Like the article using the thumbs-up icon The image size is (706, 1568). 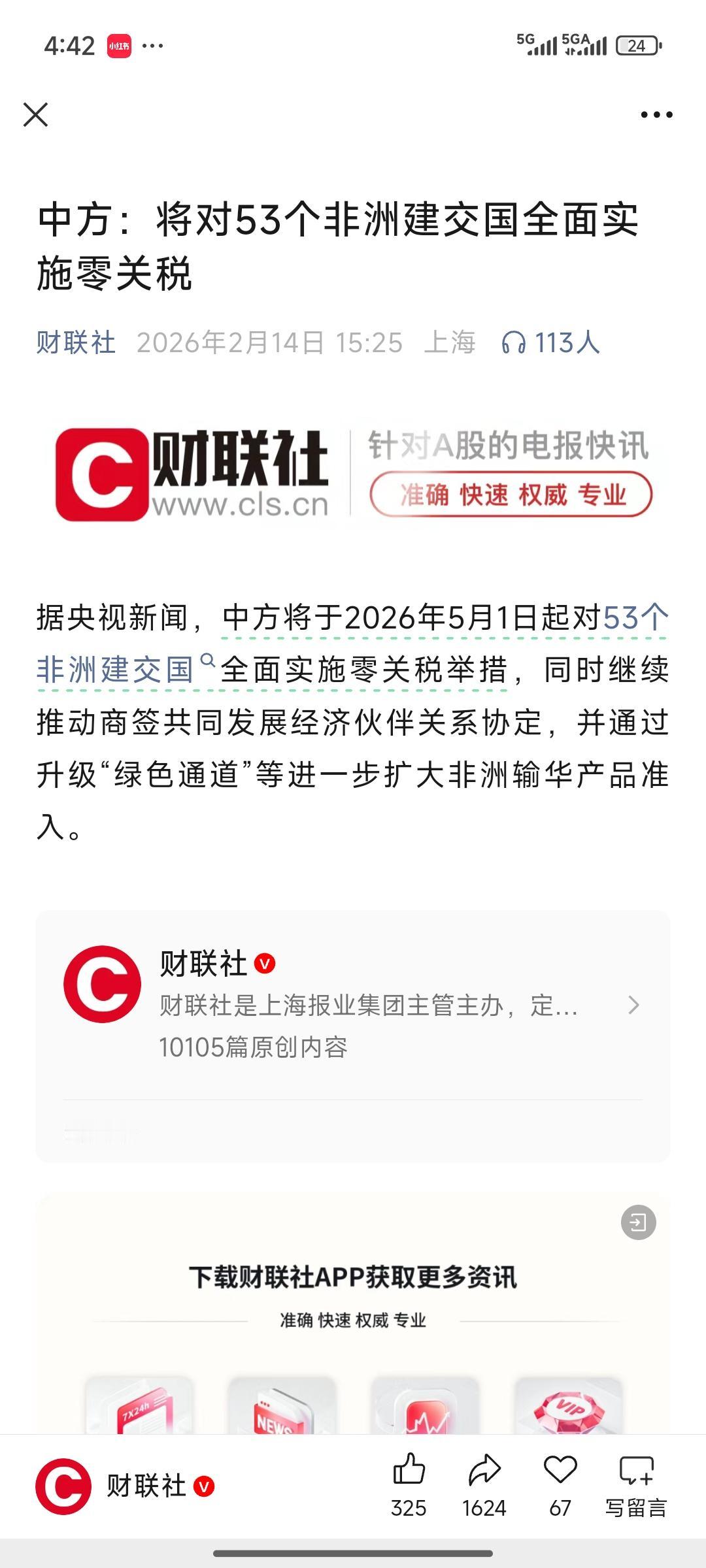[410, 1470]
